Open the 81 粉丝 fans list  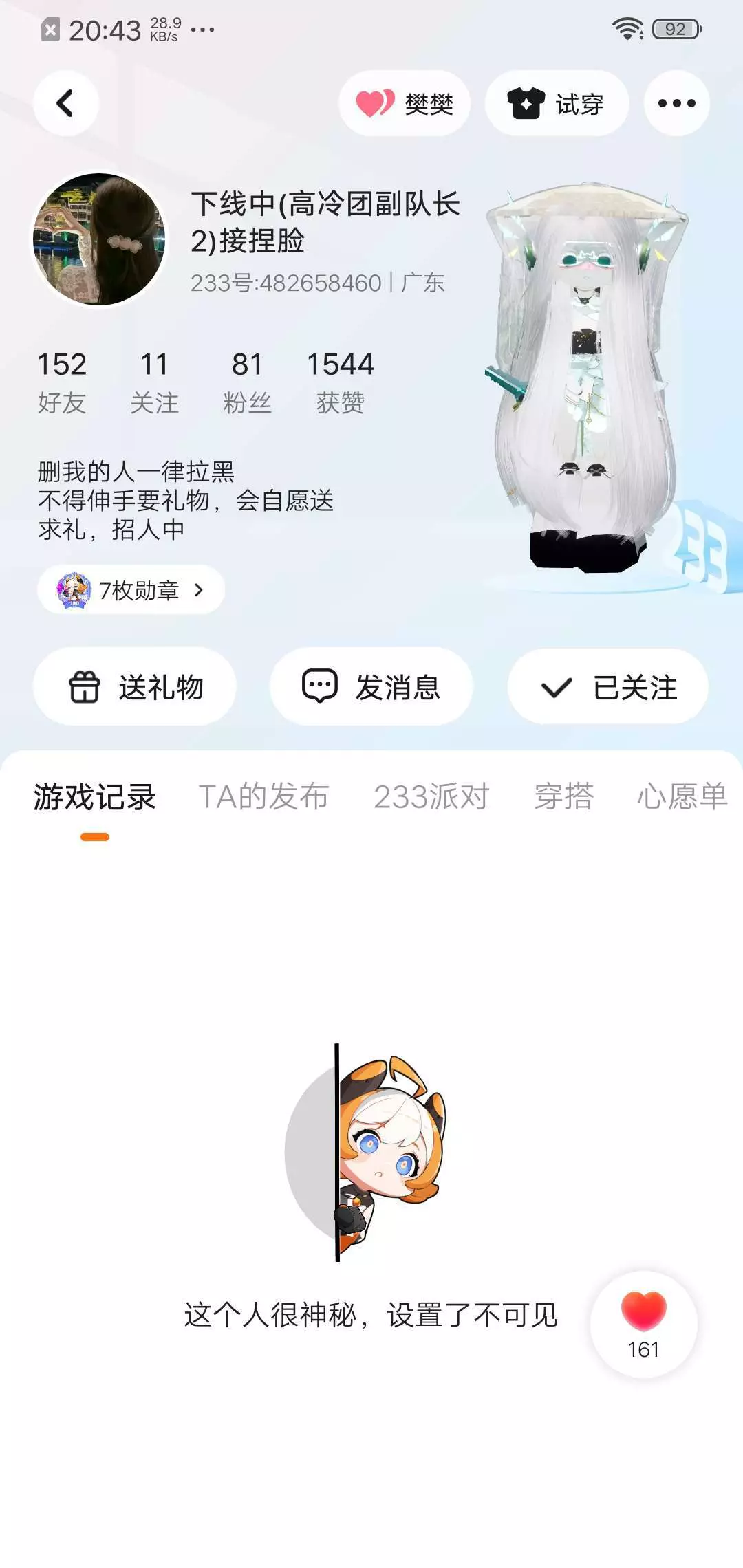click(x=247, y=382)
